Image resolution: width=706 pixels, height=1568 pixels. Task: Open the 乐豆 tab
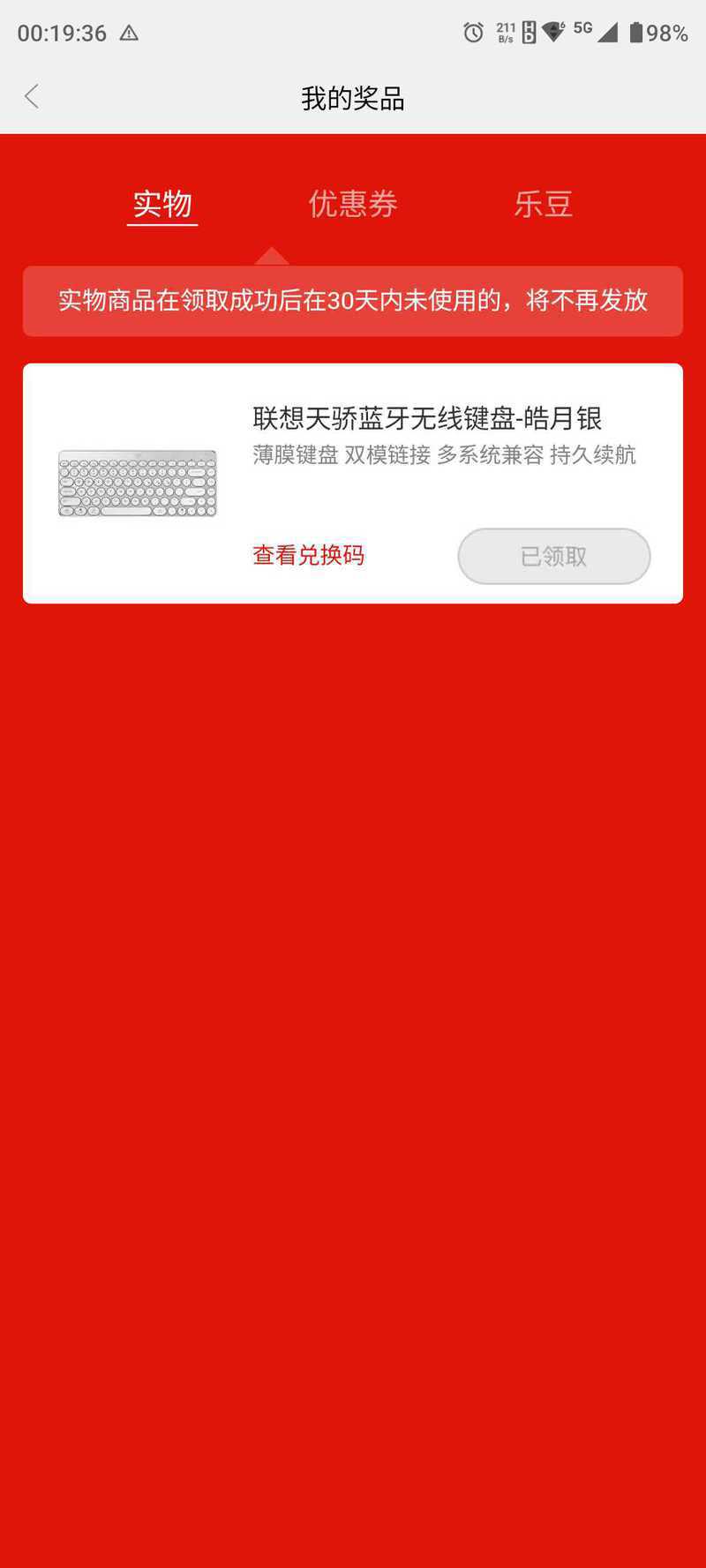click(544, 204)
